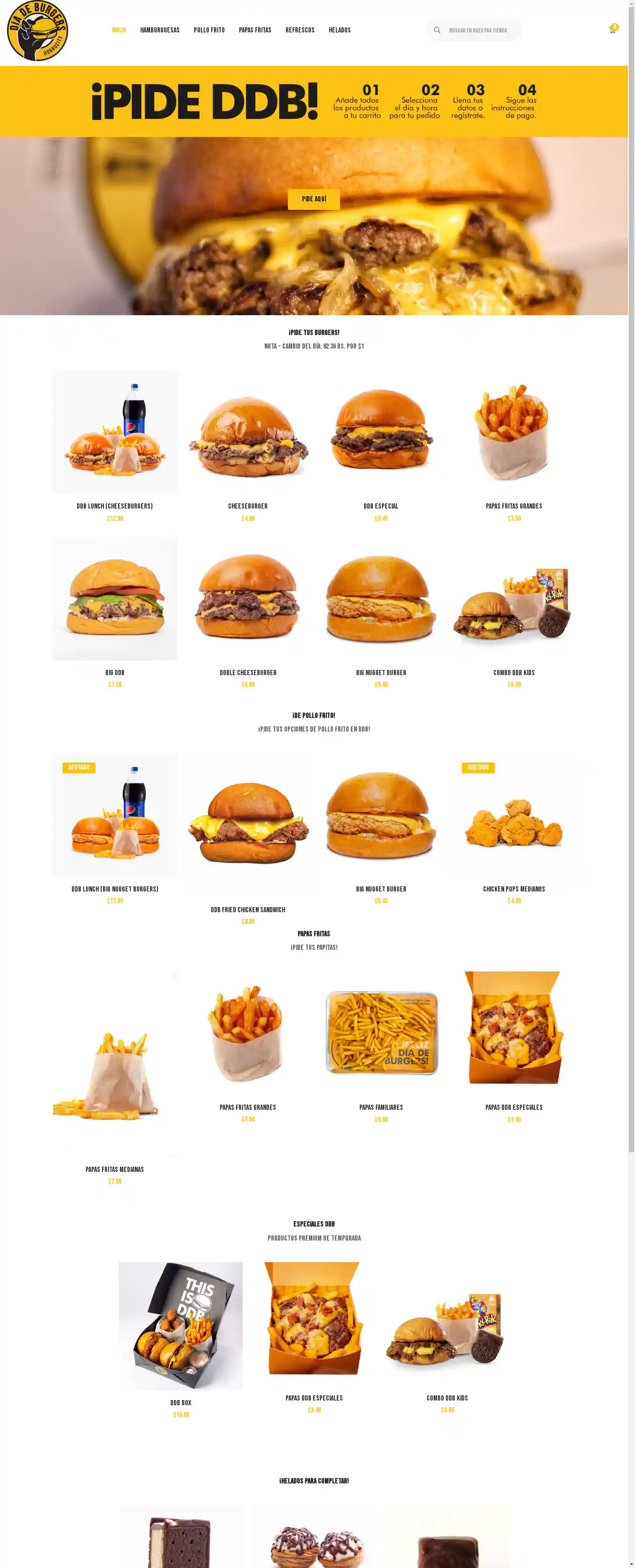View the Helados category
The image size is (635, 1568).
[x=339, y=30]
